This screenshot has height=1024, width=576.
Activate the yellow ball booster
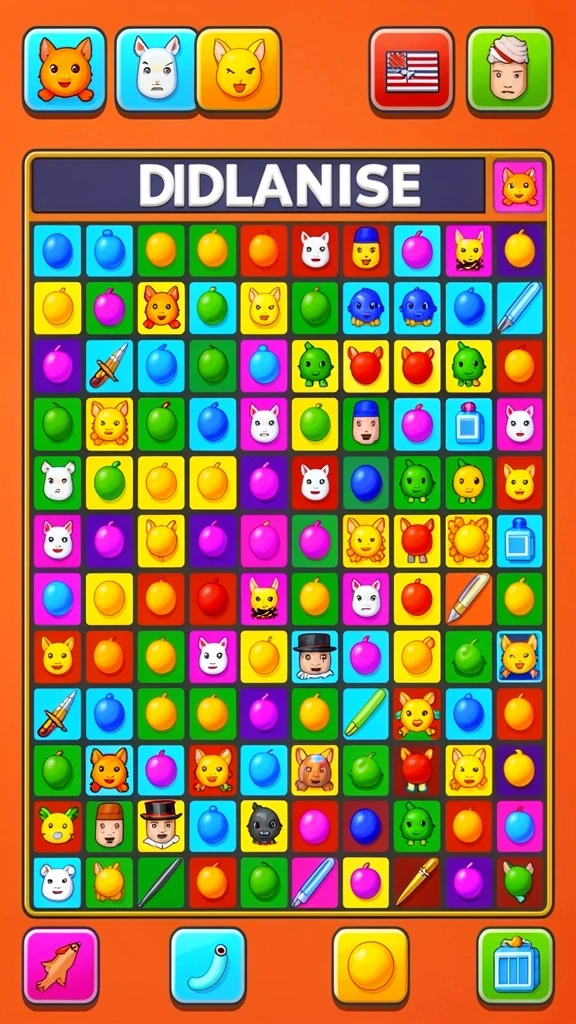tap(370, 965)
